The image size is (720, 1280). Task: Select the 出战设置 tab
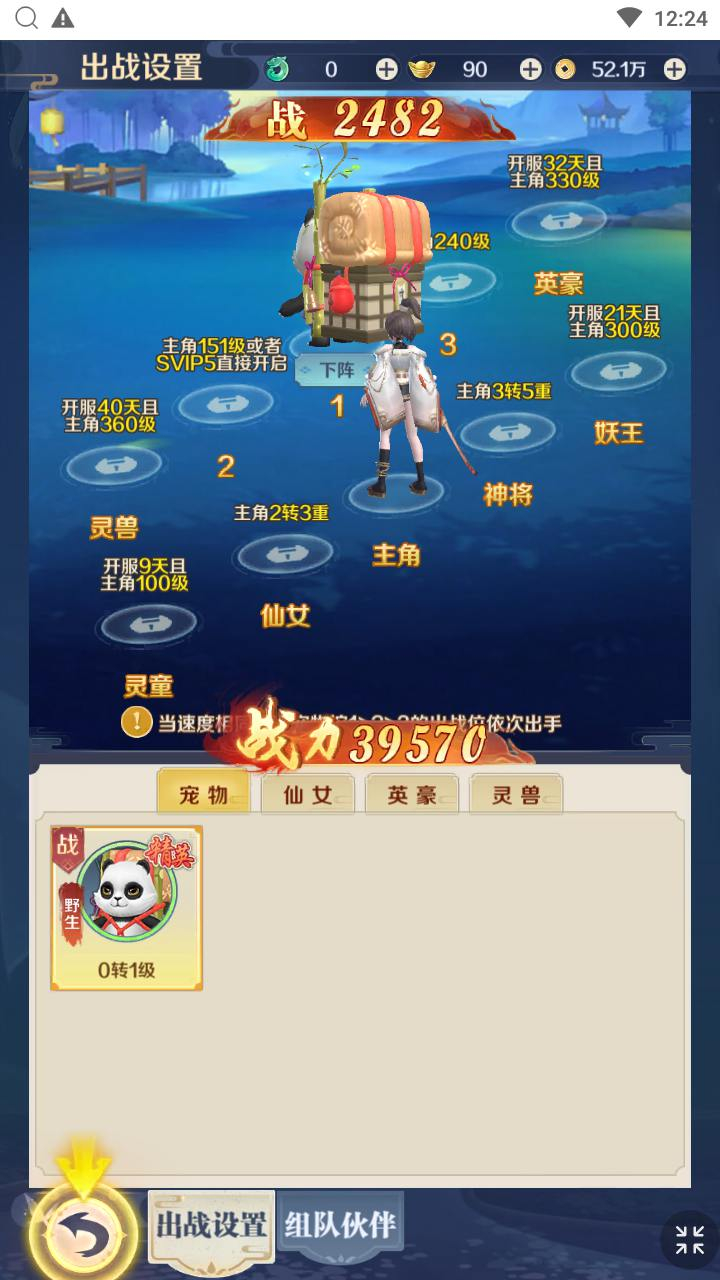[212, 1224]
